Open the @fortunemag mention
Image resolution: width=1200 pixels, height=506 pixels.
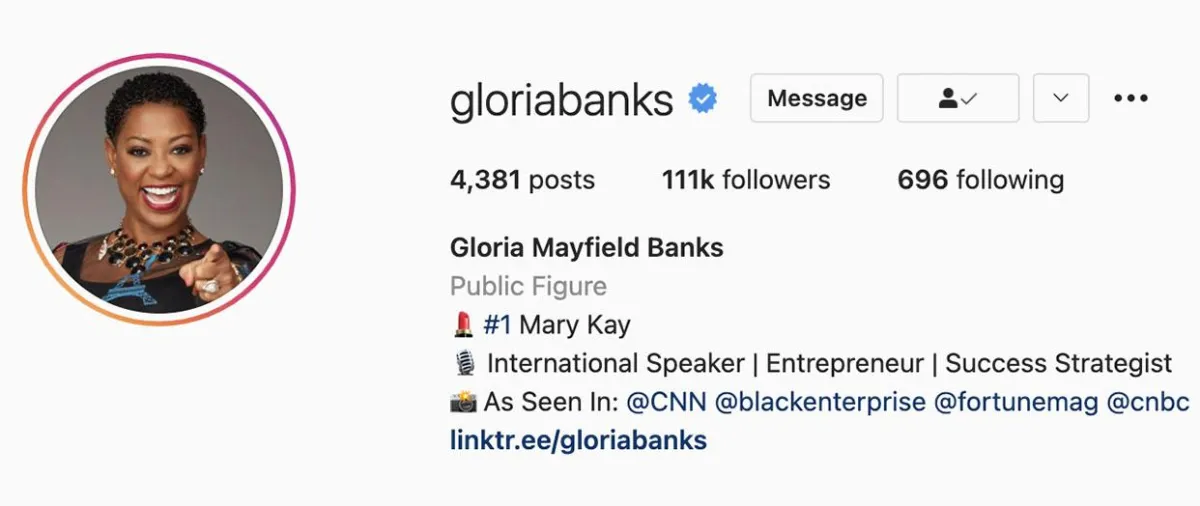1014,402
